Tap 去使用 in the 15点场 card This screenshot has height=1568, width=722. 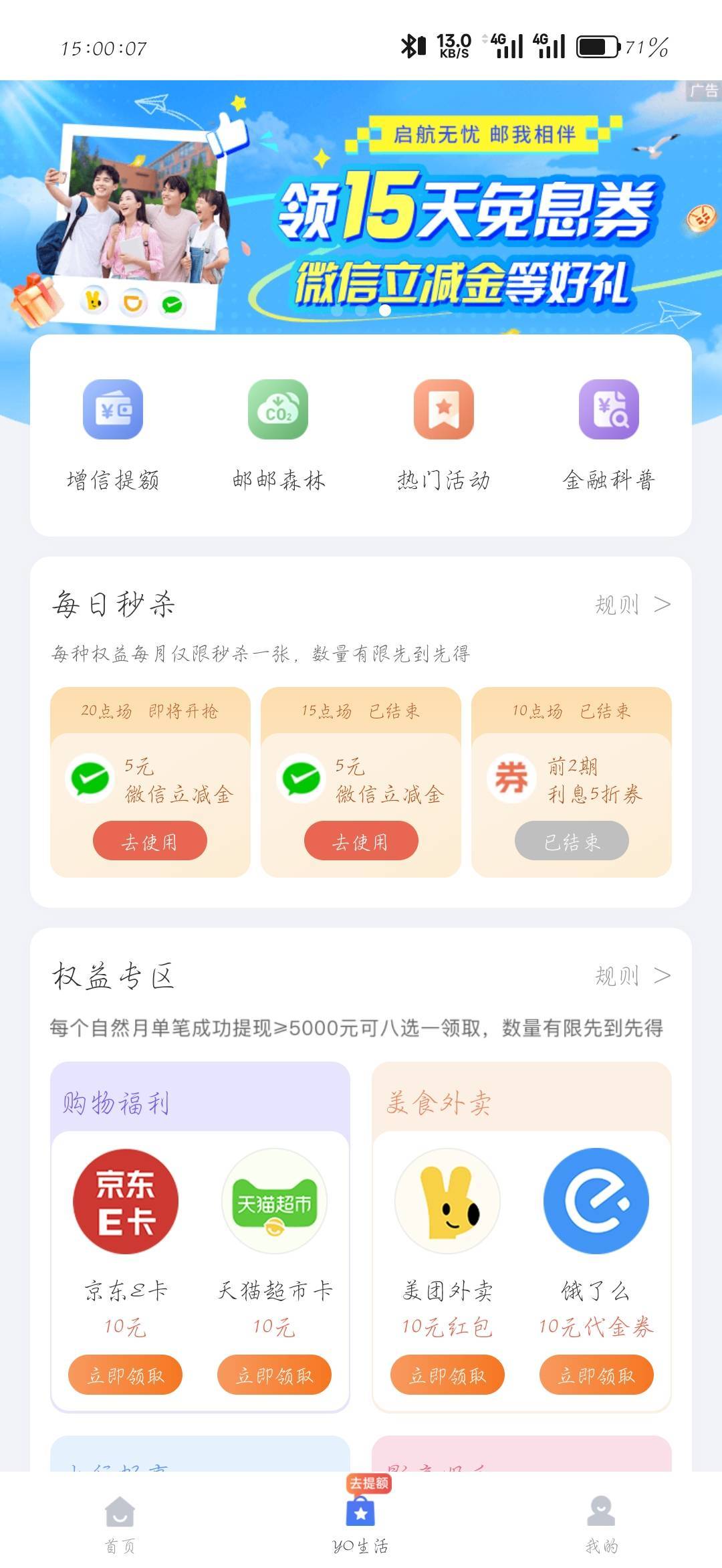pyautogui.click(x=361, y=842)
